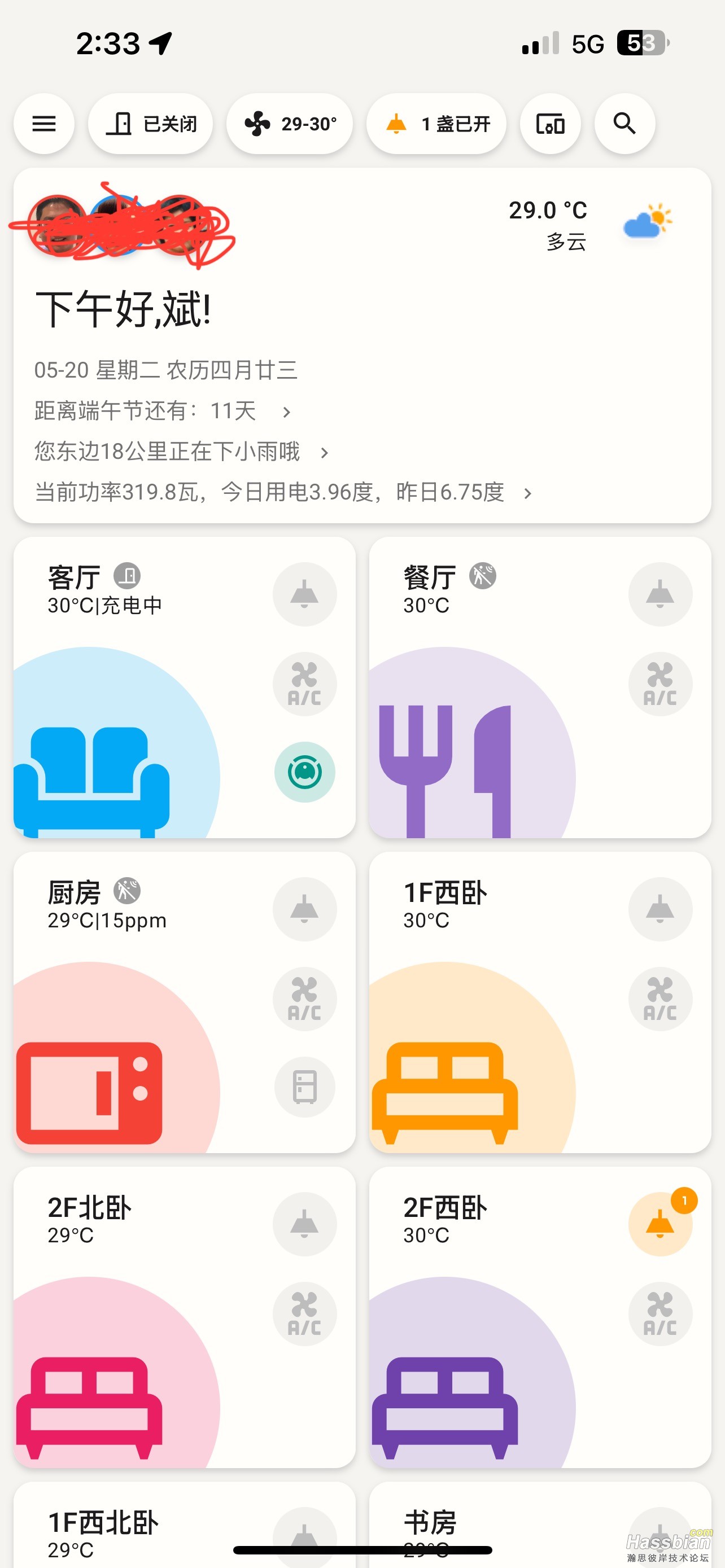Open the devices overview icon chip
This screenshot has height=1568, width=725.
tap(551, 124)
